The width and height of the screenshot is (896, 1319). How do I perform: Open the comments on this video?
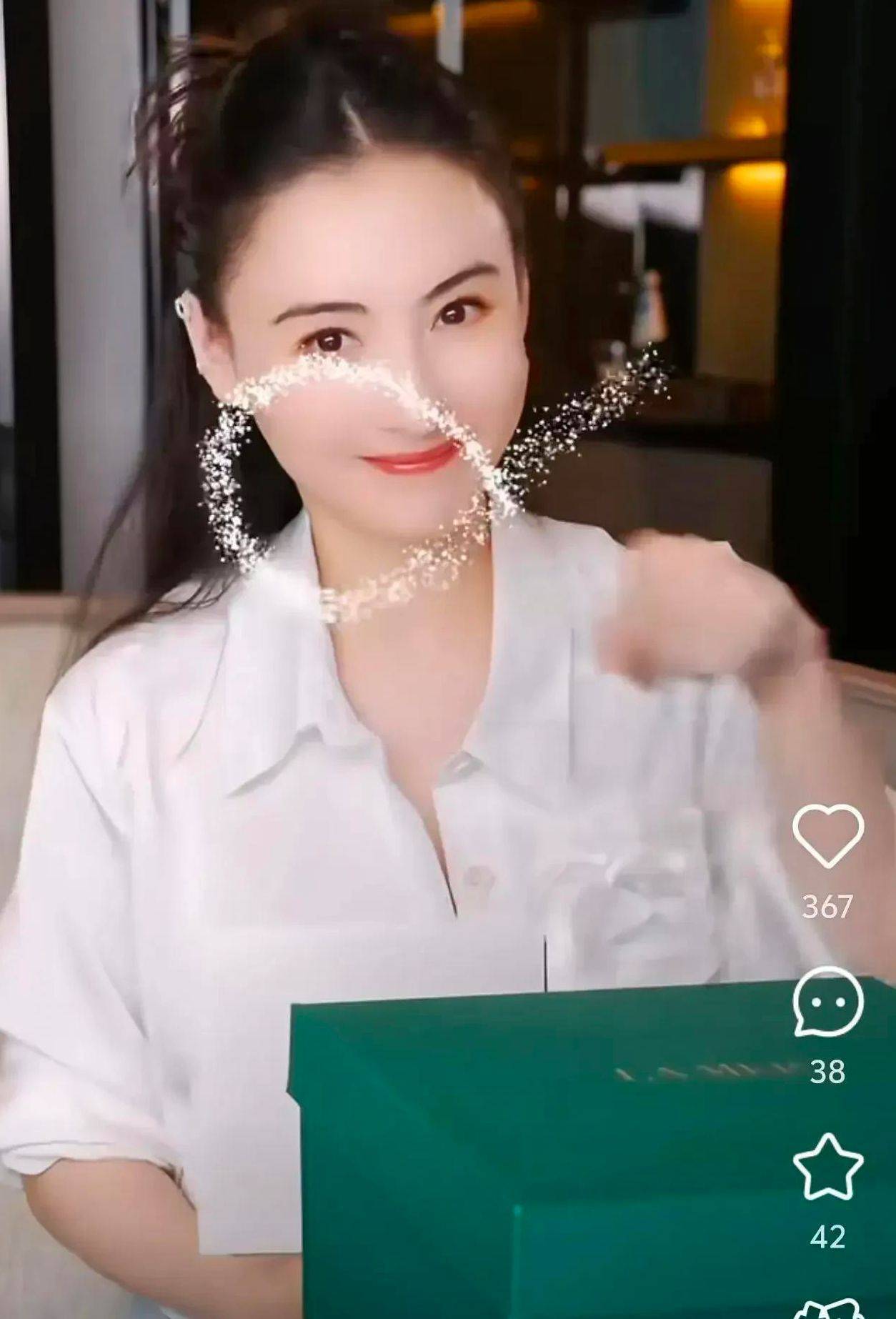point(828,1001)
